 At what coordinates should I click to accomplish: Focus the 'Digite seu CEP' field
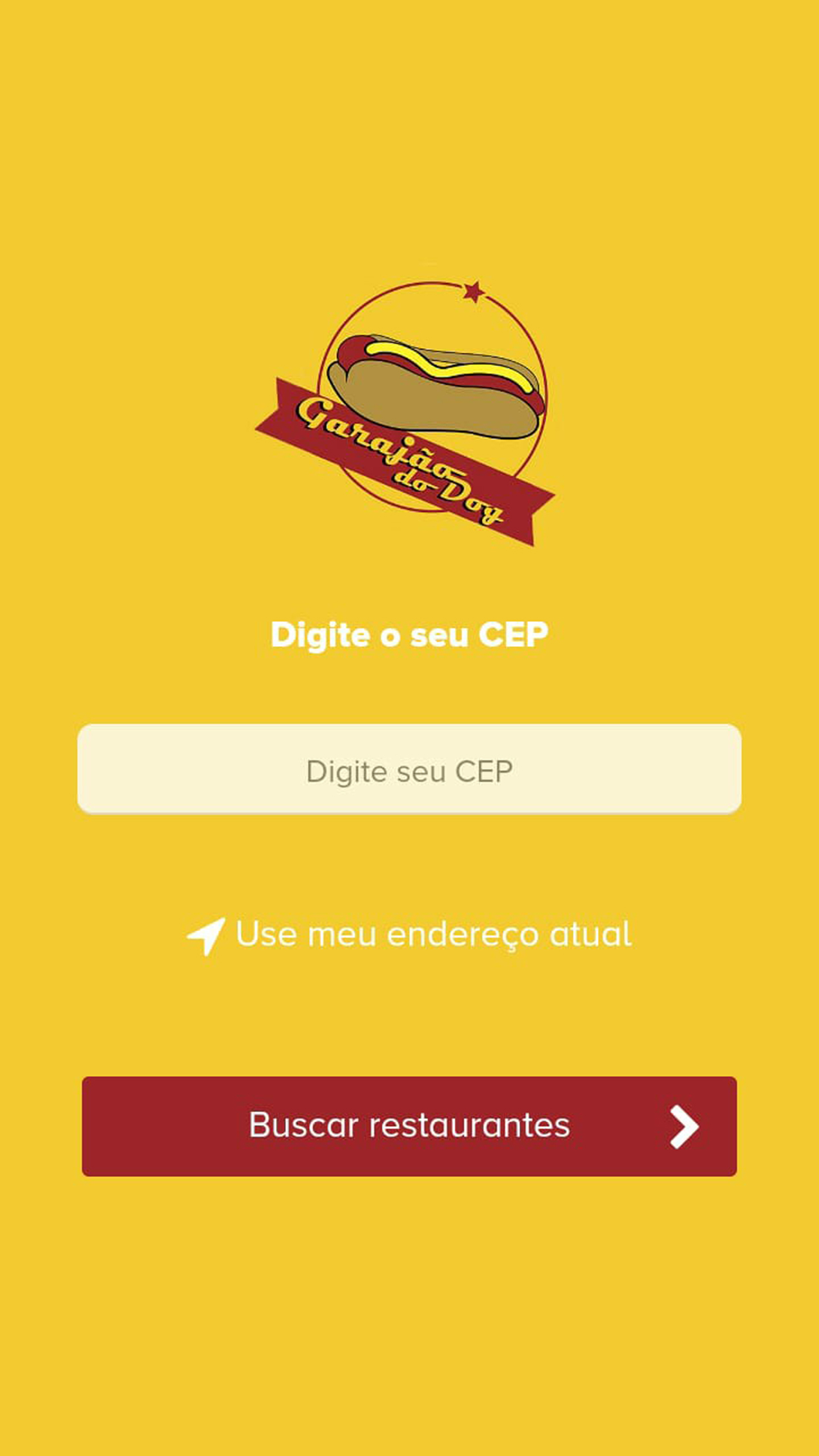click(x=409, y=770)
